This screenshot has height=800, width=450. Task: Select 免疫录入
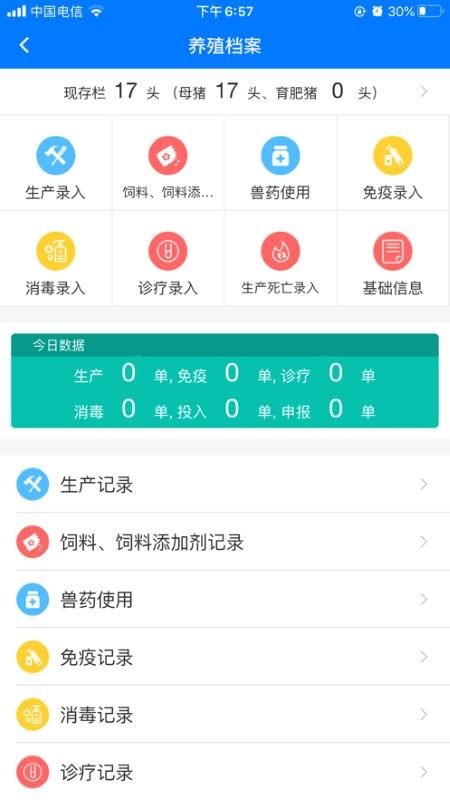pos(393,163)
